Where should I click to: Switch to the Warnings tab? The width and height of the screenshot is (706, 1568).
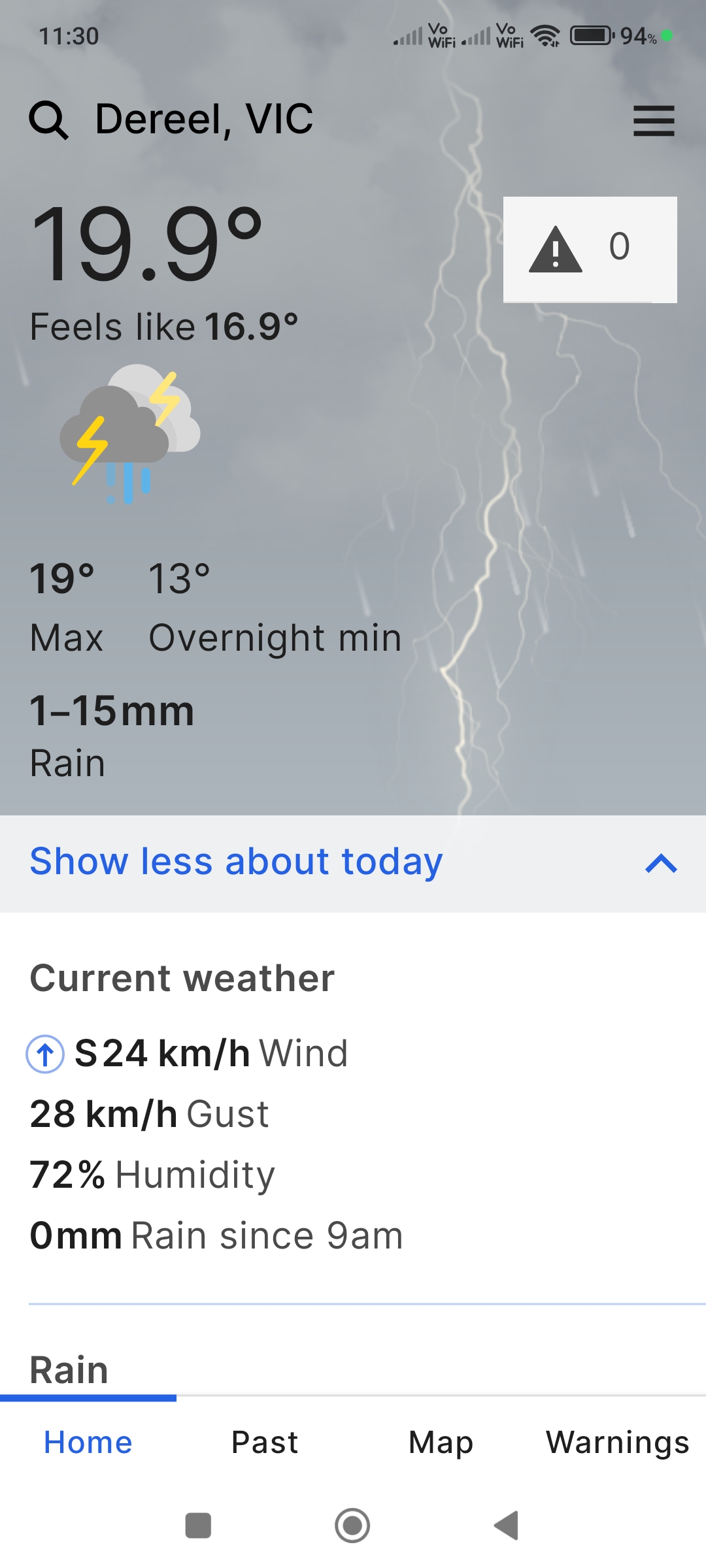617,1443
